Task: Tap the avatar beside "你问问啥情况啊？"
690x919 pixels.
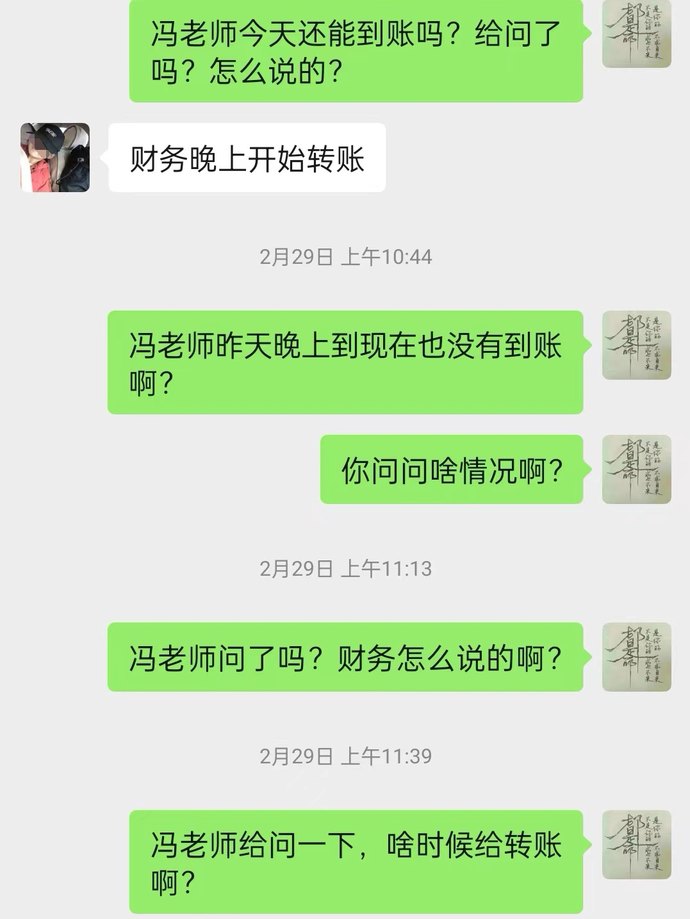Action: coord(636,469)
